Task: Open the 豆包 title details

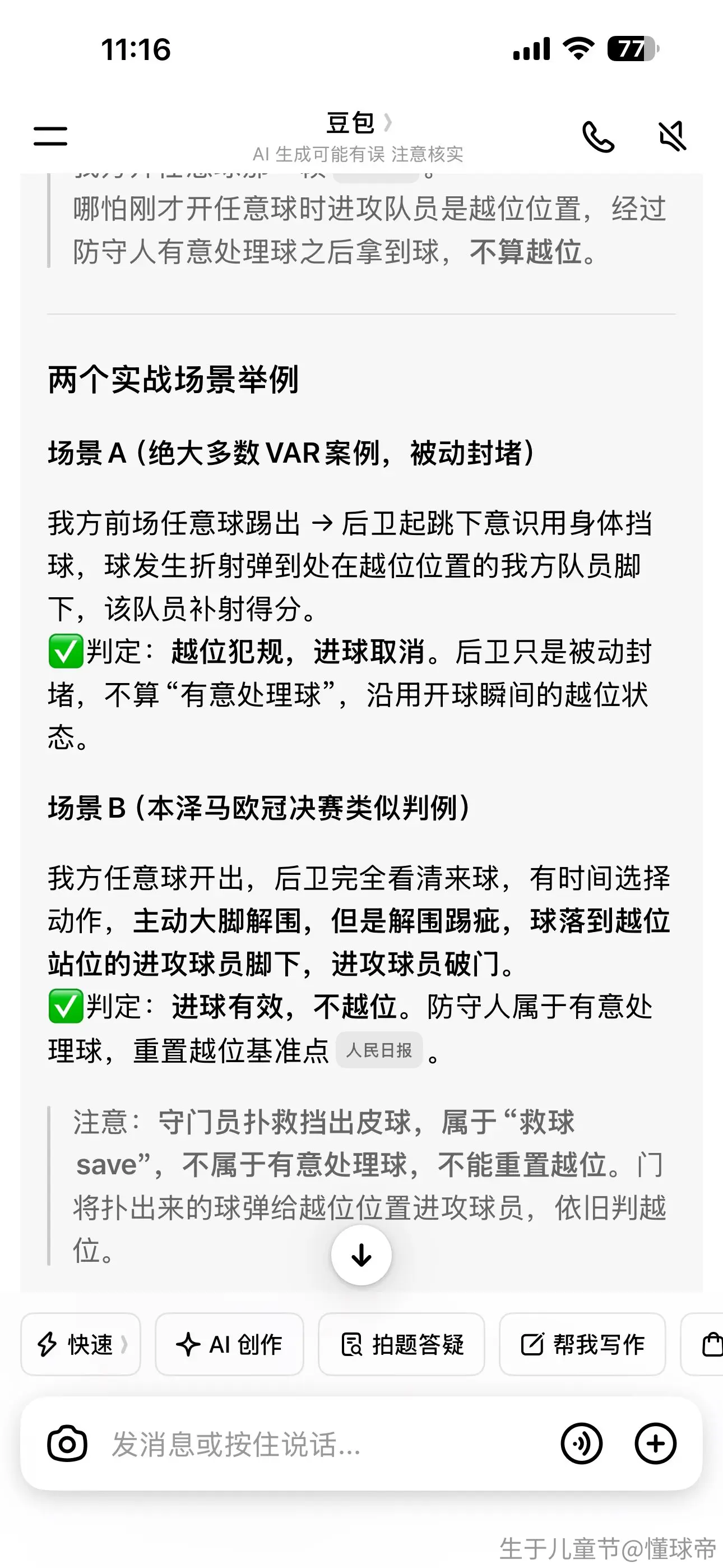Action: (x=359, y=123)
